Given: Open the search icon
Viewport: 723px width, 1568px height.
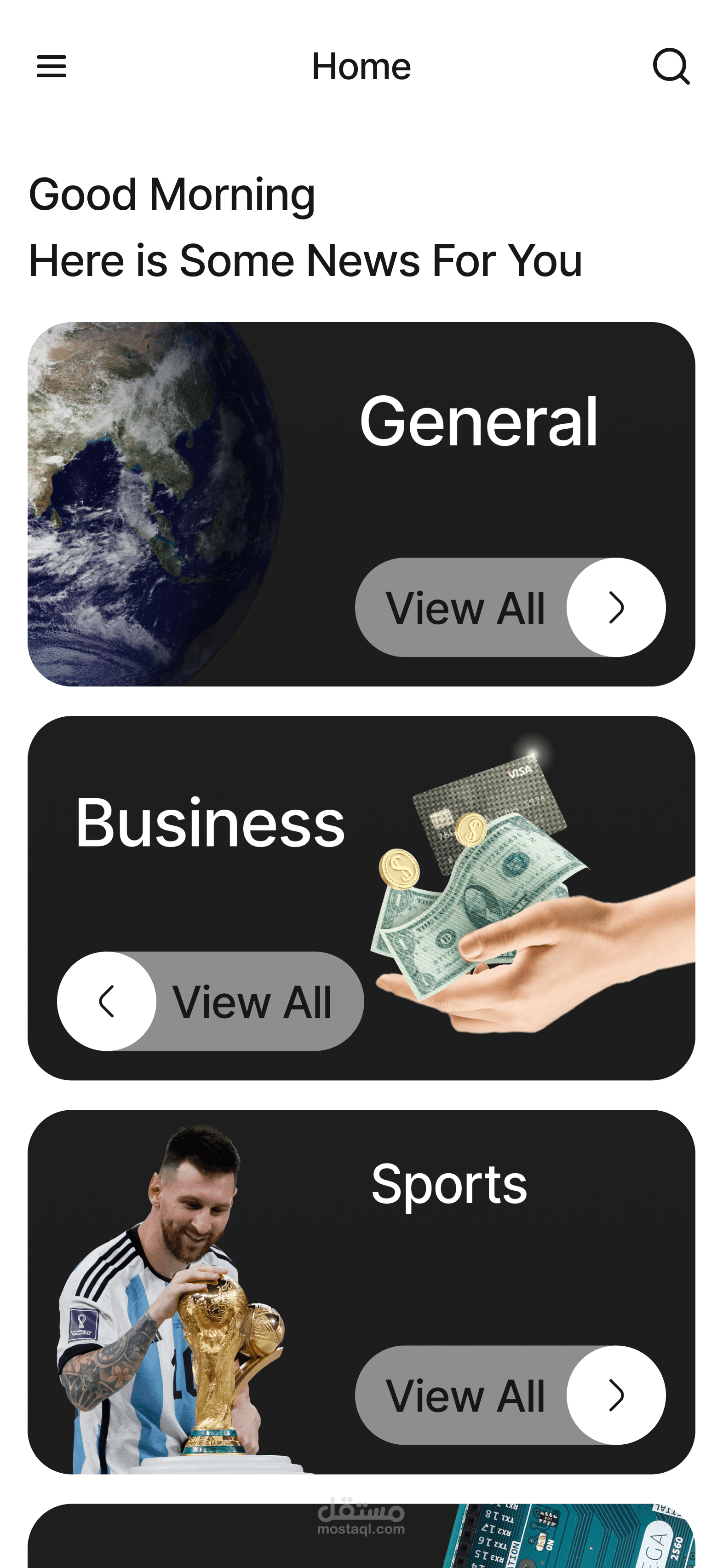Looking at the screenshot, I should (671, 66).
